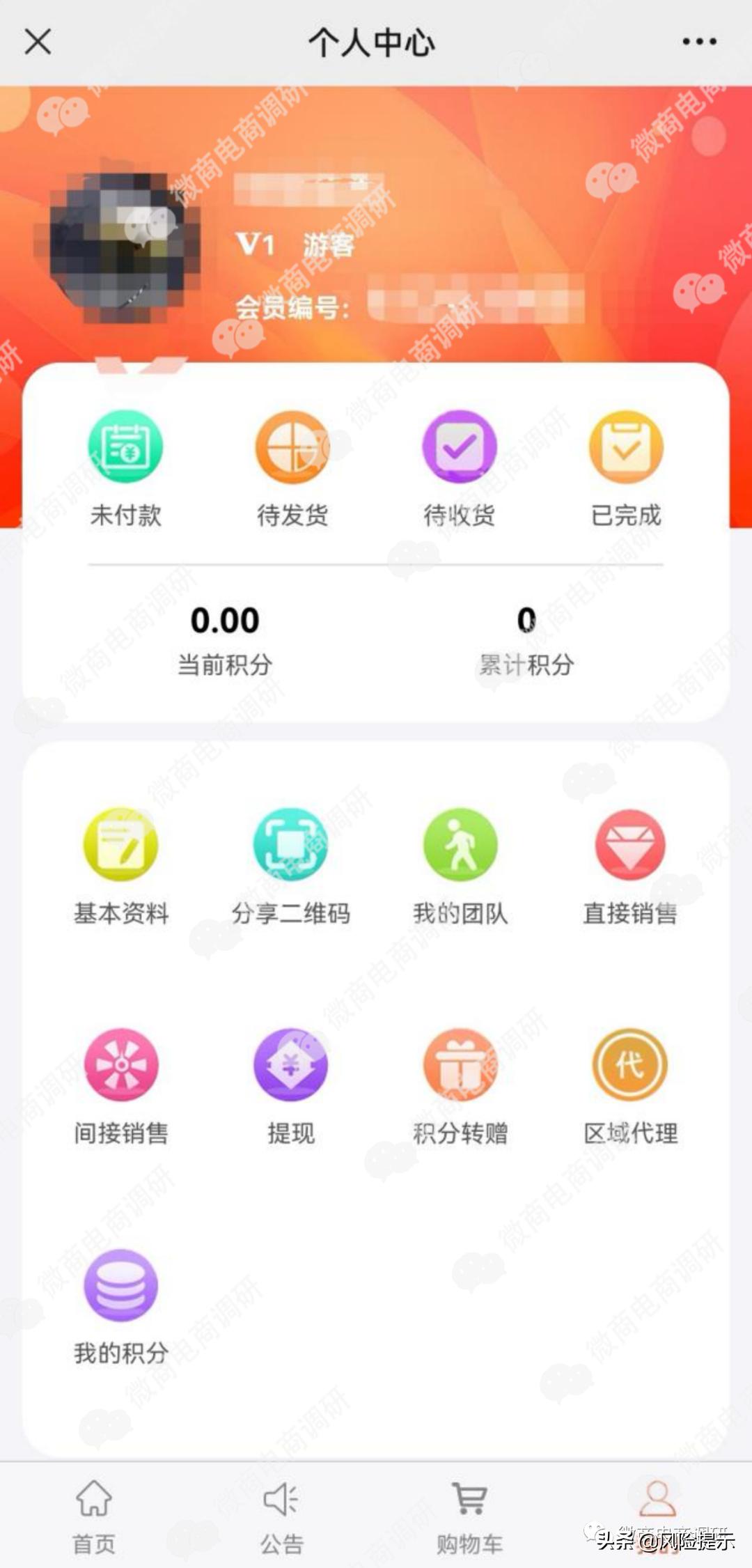The image size is (752, 1568).
Task: View 我的积分 (my points) icon
Action: point(120,1285)
